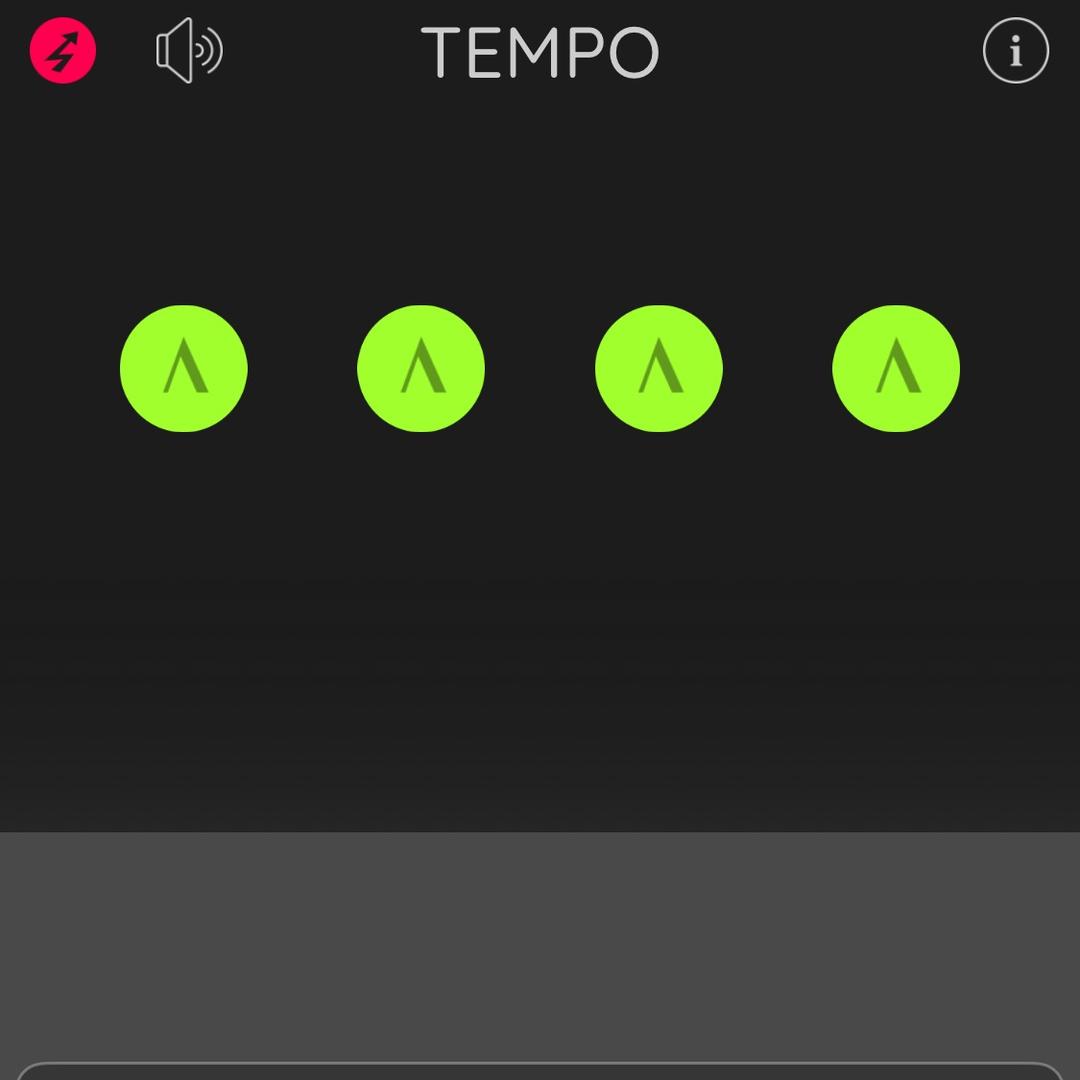The width and height of the screenshot is (1080, 1080).
Task: Change the accent on the second beat circle
Action: click(421, 369)
